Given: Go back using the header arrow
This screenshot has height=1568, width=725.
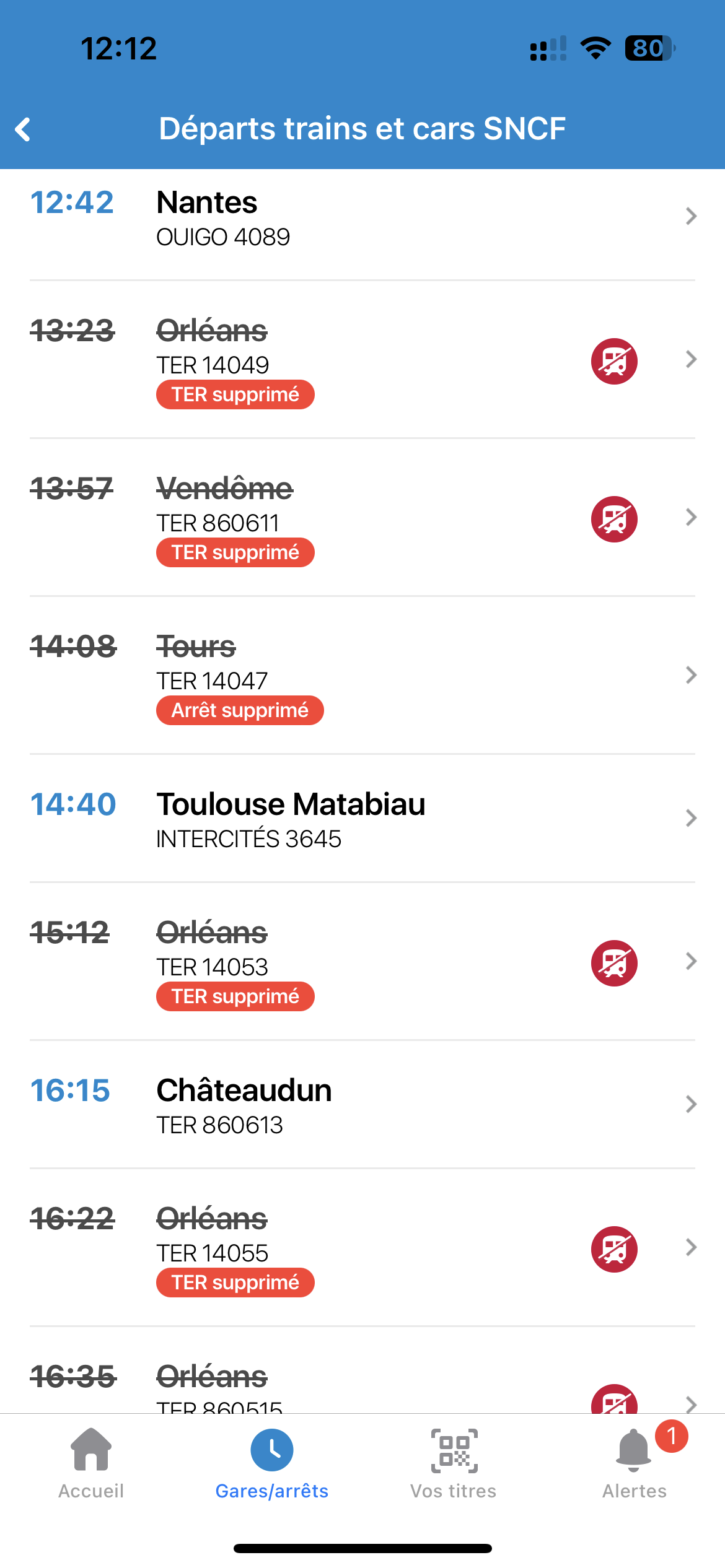Looking at the screenshot, I should click(24, 129).
